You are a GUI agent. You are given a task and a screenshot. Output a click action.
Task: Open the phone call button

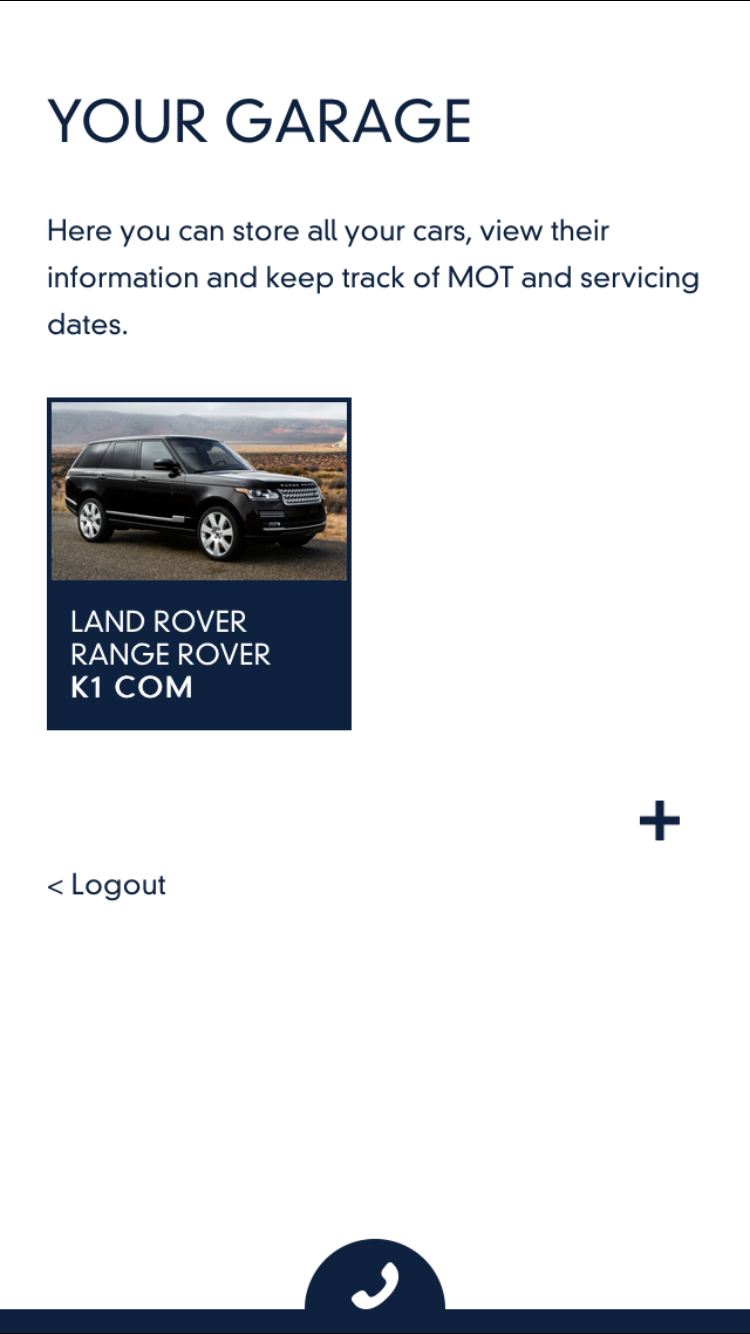click(375, 1285)
